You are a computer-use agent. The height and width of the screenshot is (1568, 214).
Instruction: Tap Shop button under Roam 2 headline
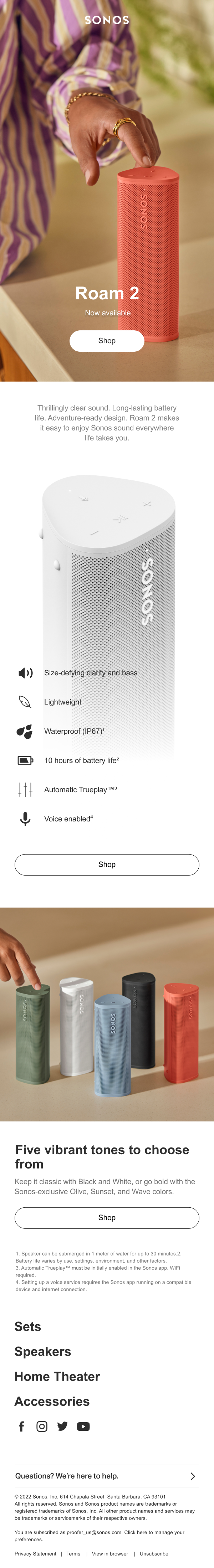tap(107, 341)
